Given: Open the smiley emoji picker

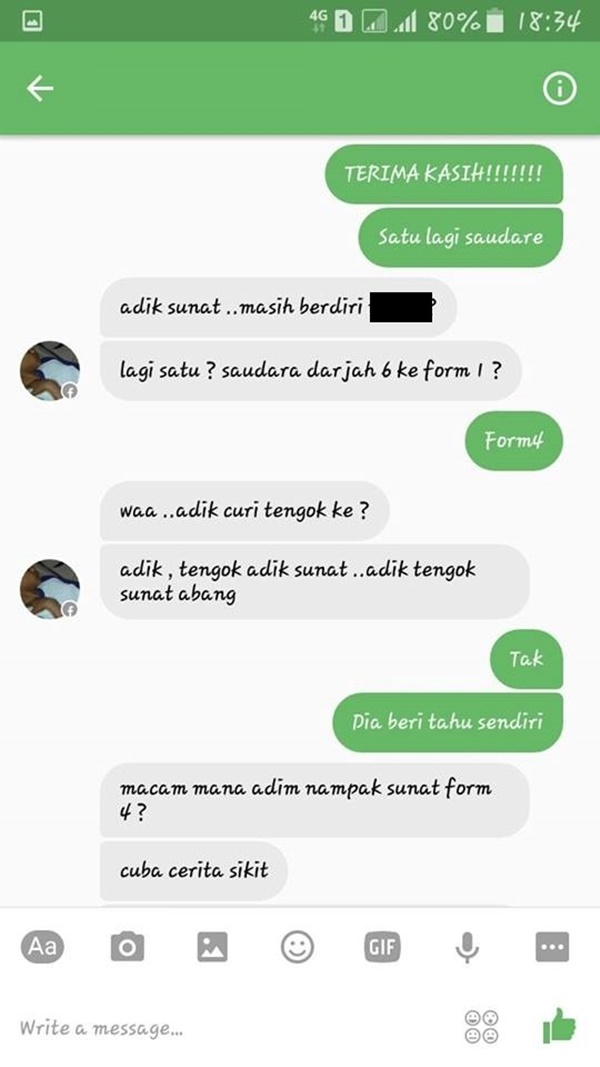Looking at the screenshot, I should click(x=297, y=946).
